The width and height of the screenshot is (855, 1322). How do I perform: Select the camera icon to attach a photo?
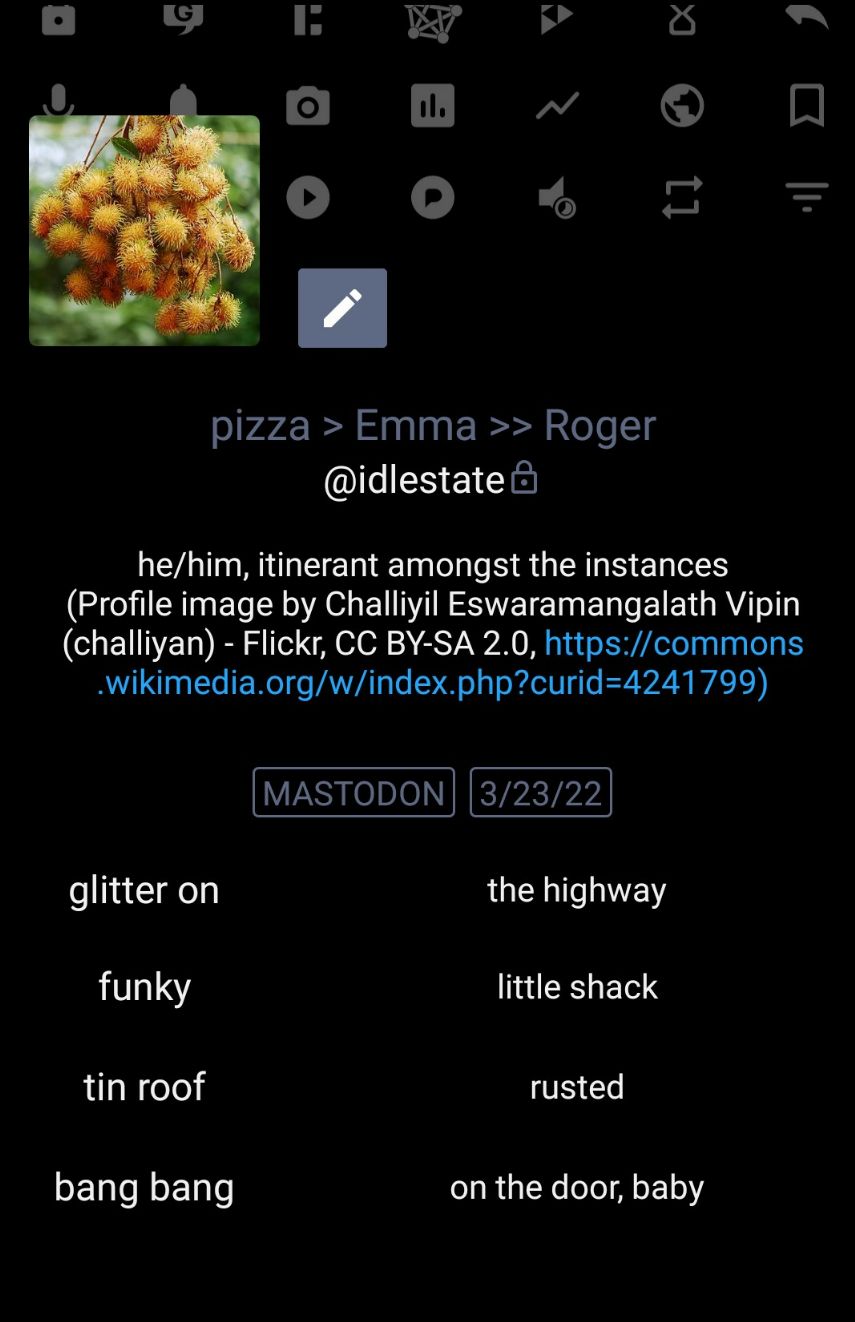point(308,105)
